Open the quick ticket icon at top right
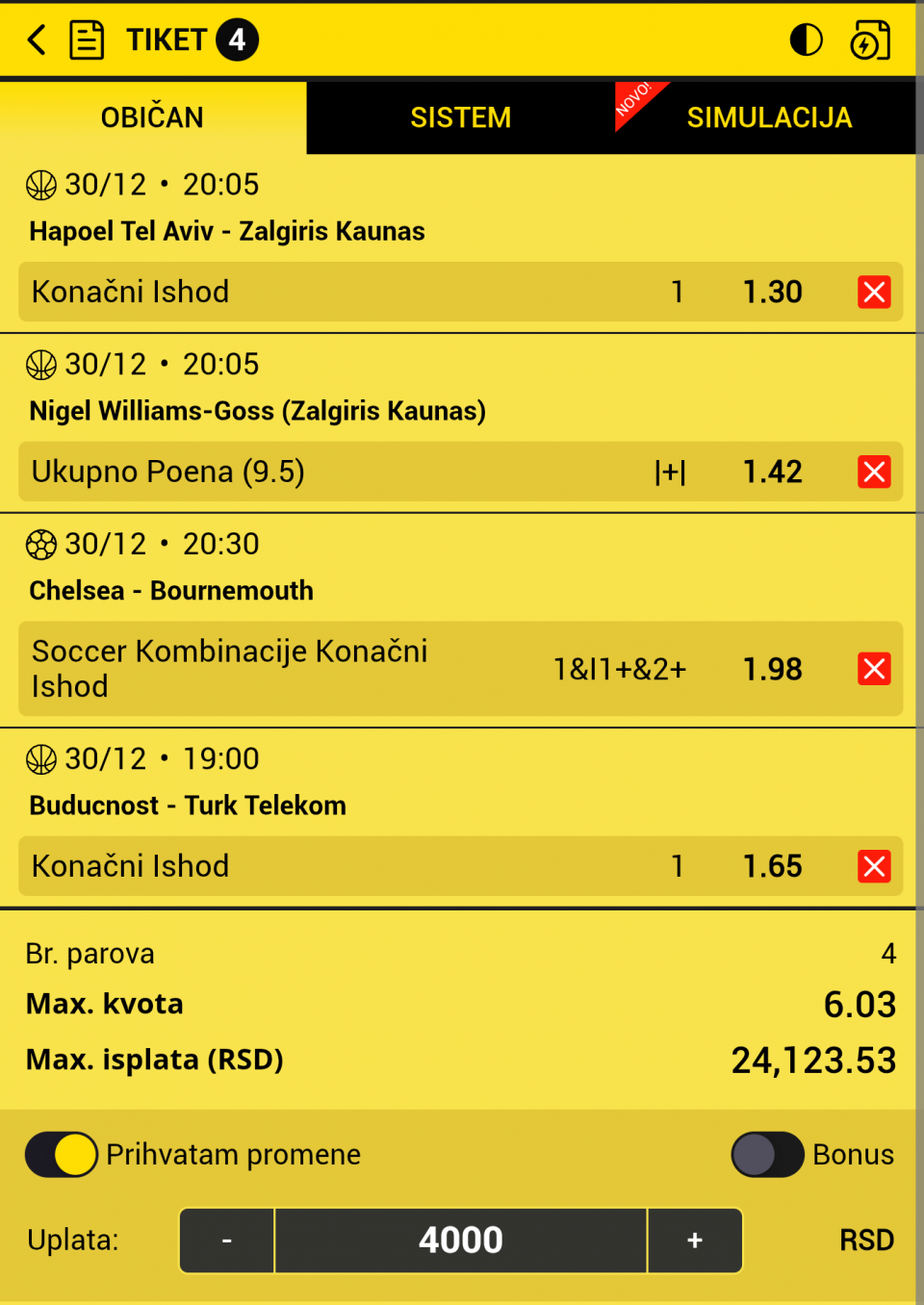Screen dimensions: 924x1305 pyautogui.click(x=870, y=40)
